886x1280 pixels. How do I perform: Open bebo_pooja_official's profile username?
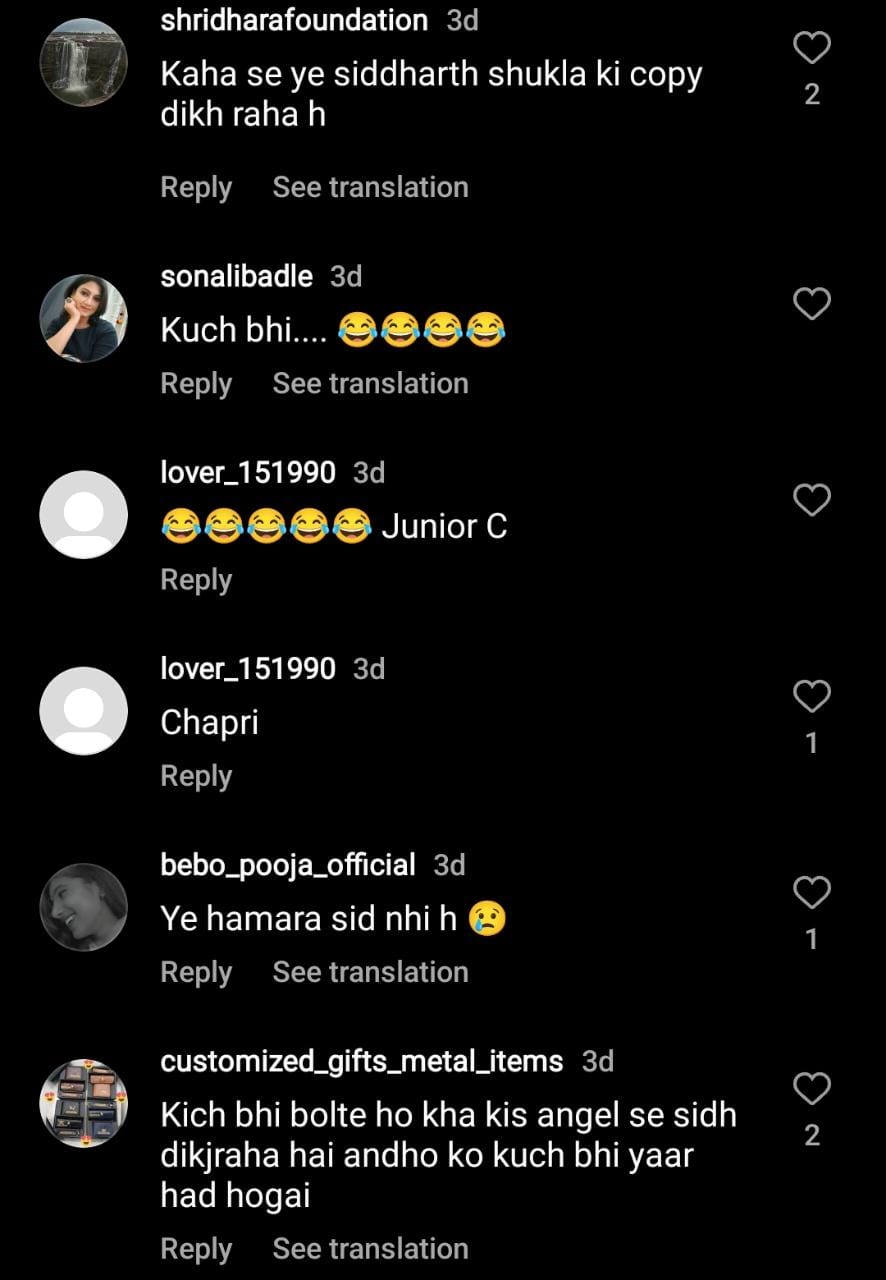coord(288,865)
